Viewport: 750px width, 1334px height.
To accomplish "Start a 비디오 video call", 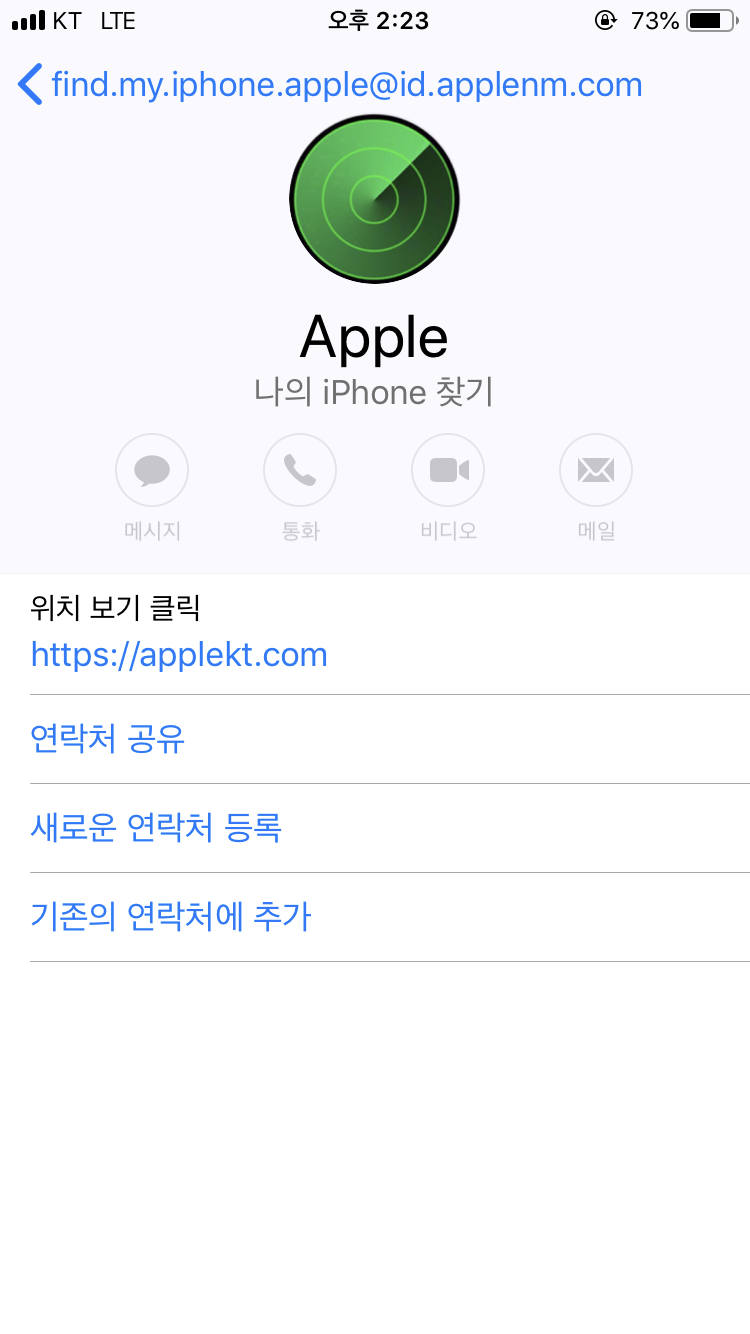I will (448, 470).
